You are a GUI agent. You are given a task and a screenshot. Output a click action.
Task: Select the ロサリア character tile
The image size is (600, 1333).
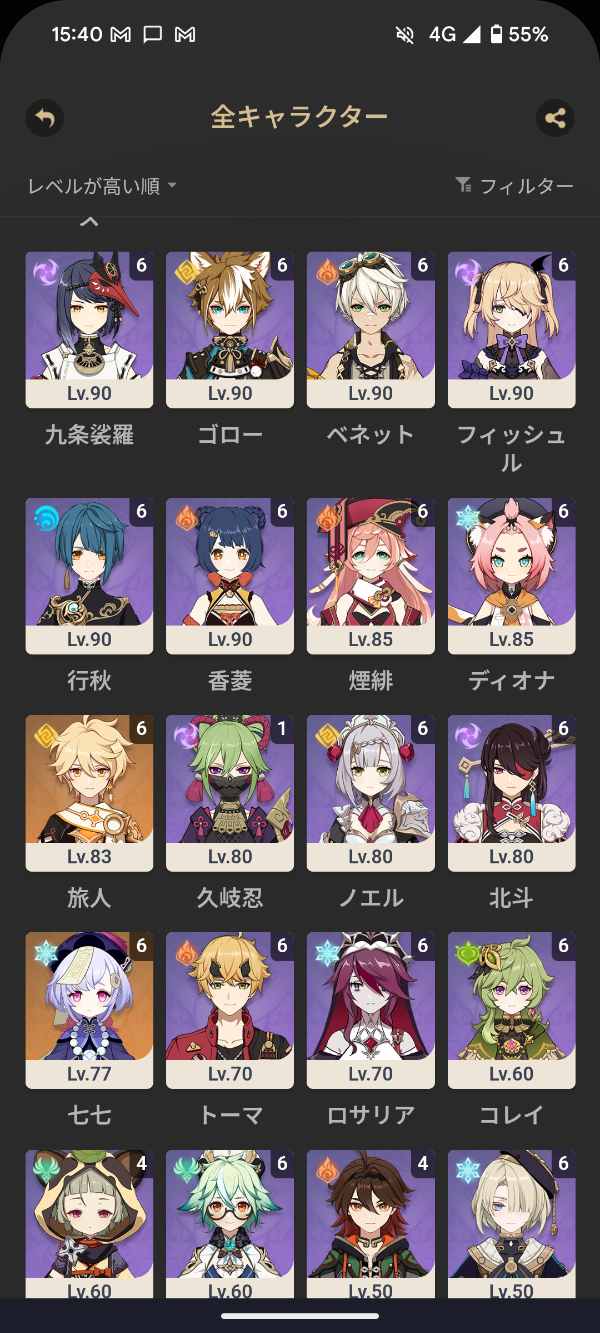point(371,1010)
